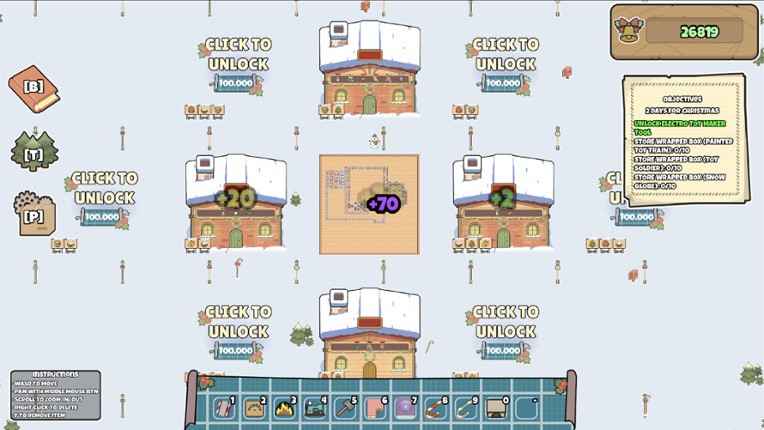Open the central workshop floor plot

(x=369, y=205)
